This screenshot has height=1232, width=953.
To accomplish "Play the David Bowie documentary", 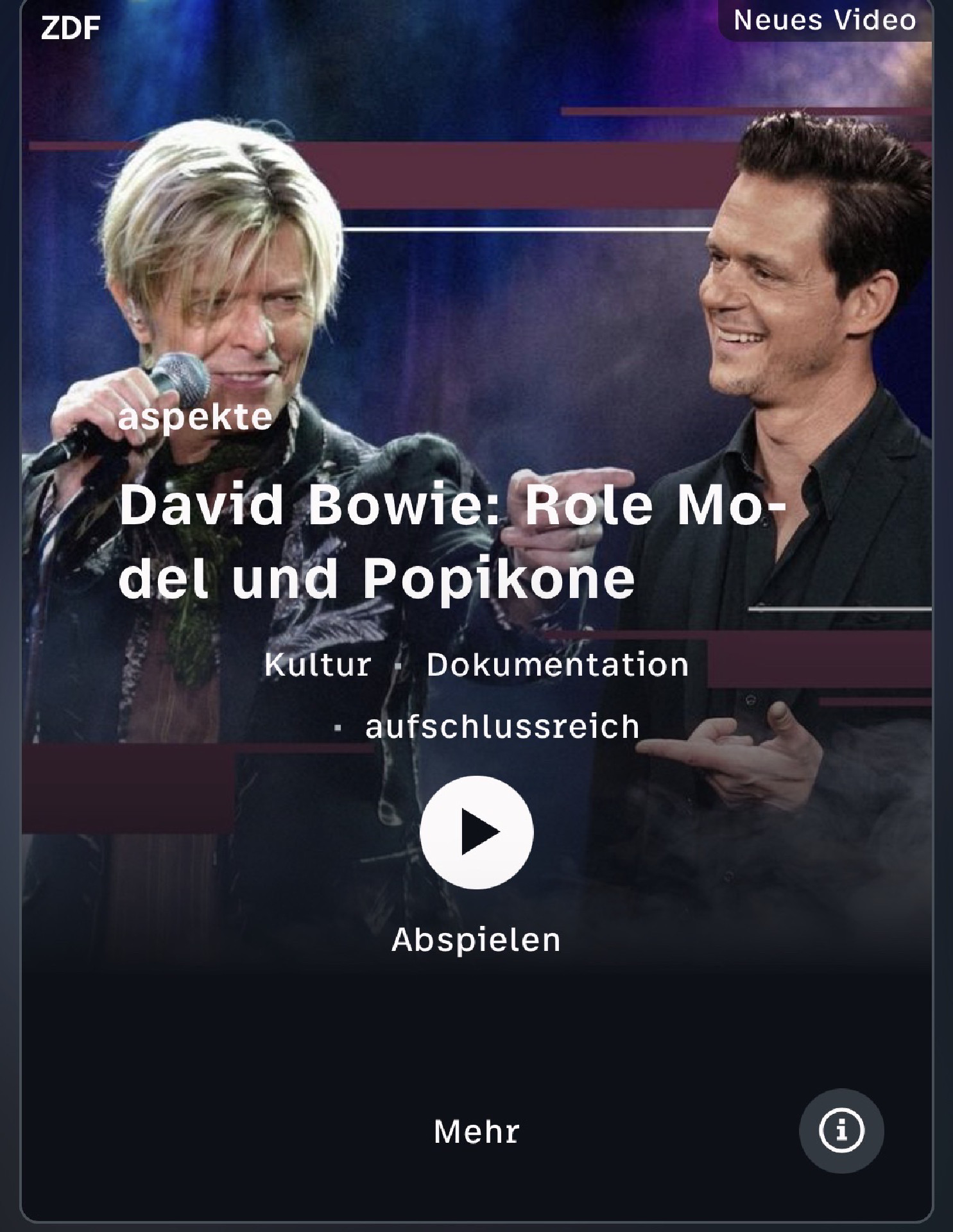I will click(x=476, y=832).
